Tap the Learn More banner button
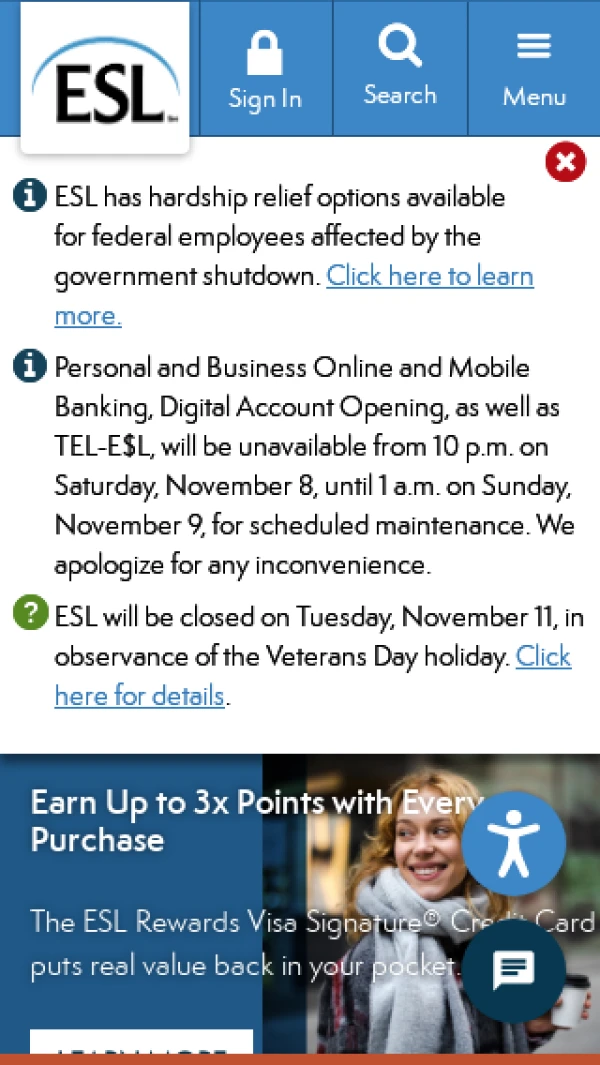This screenshot has width=600, height=1065. click(141, 1043)
